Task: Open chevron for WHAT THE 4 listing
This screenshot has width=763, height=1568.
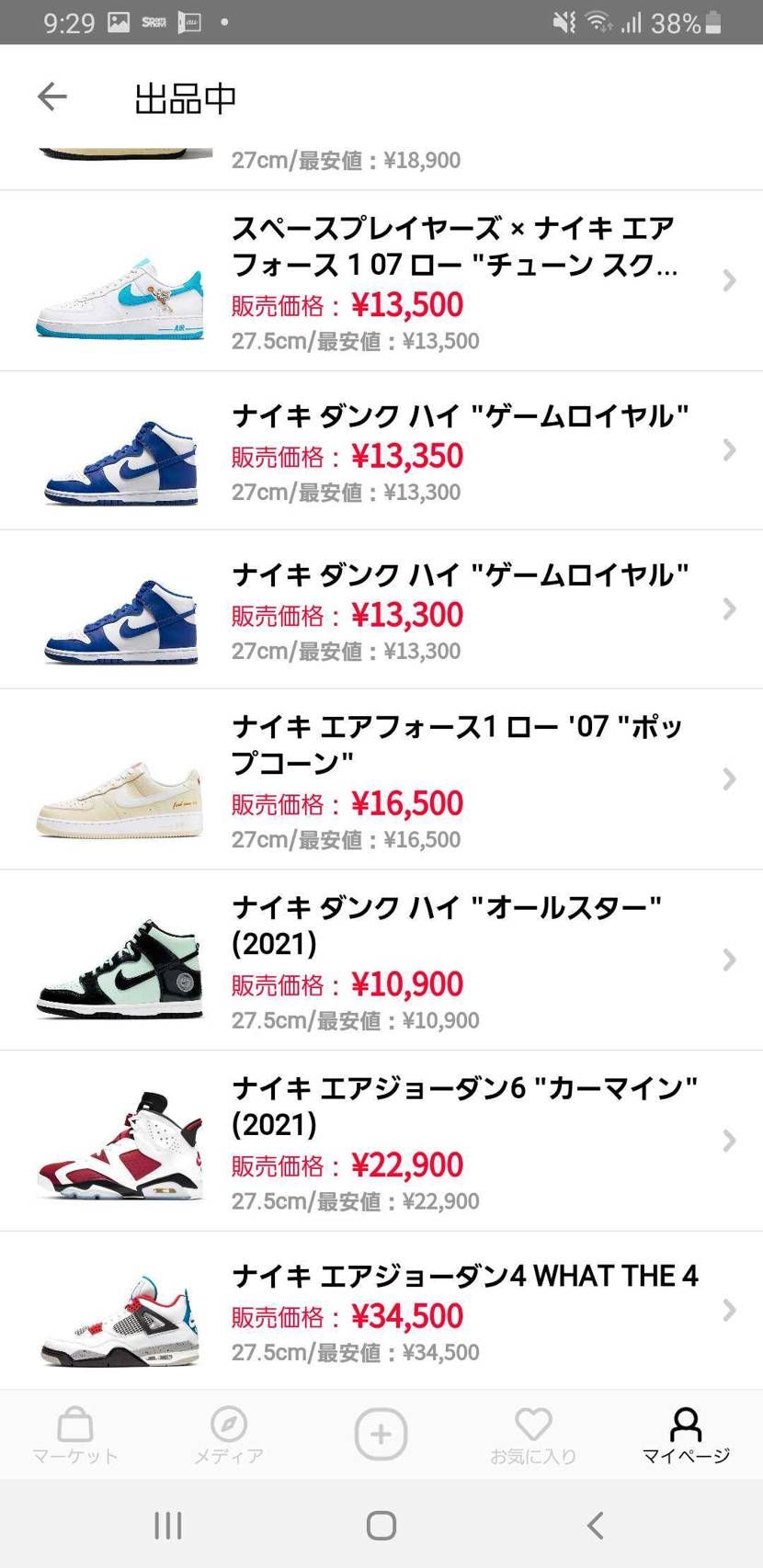Action: click(729, 1310)
